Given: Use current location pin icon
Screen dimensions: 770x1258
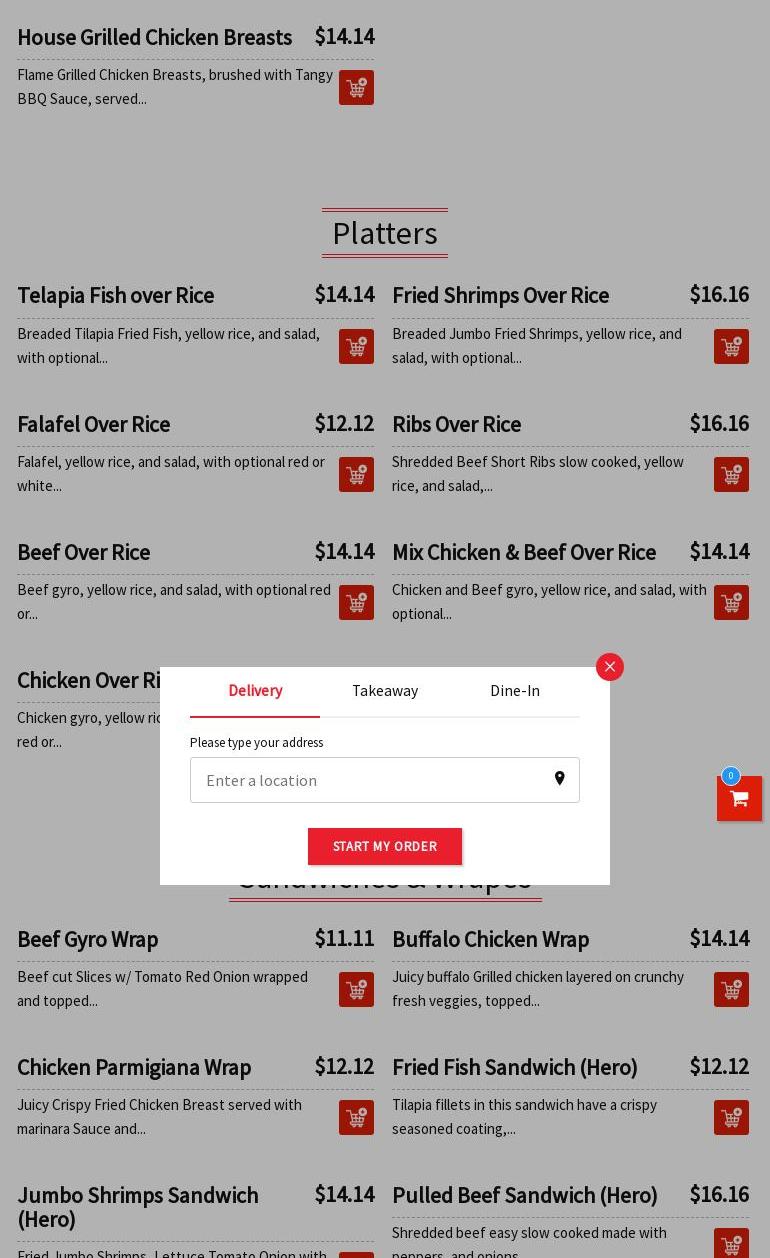Looking at the screenshot, I should (559, 779).
